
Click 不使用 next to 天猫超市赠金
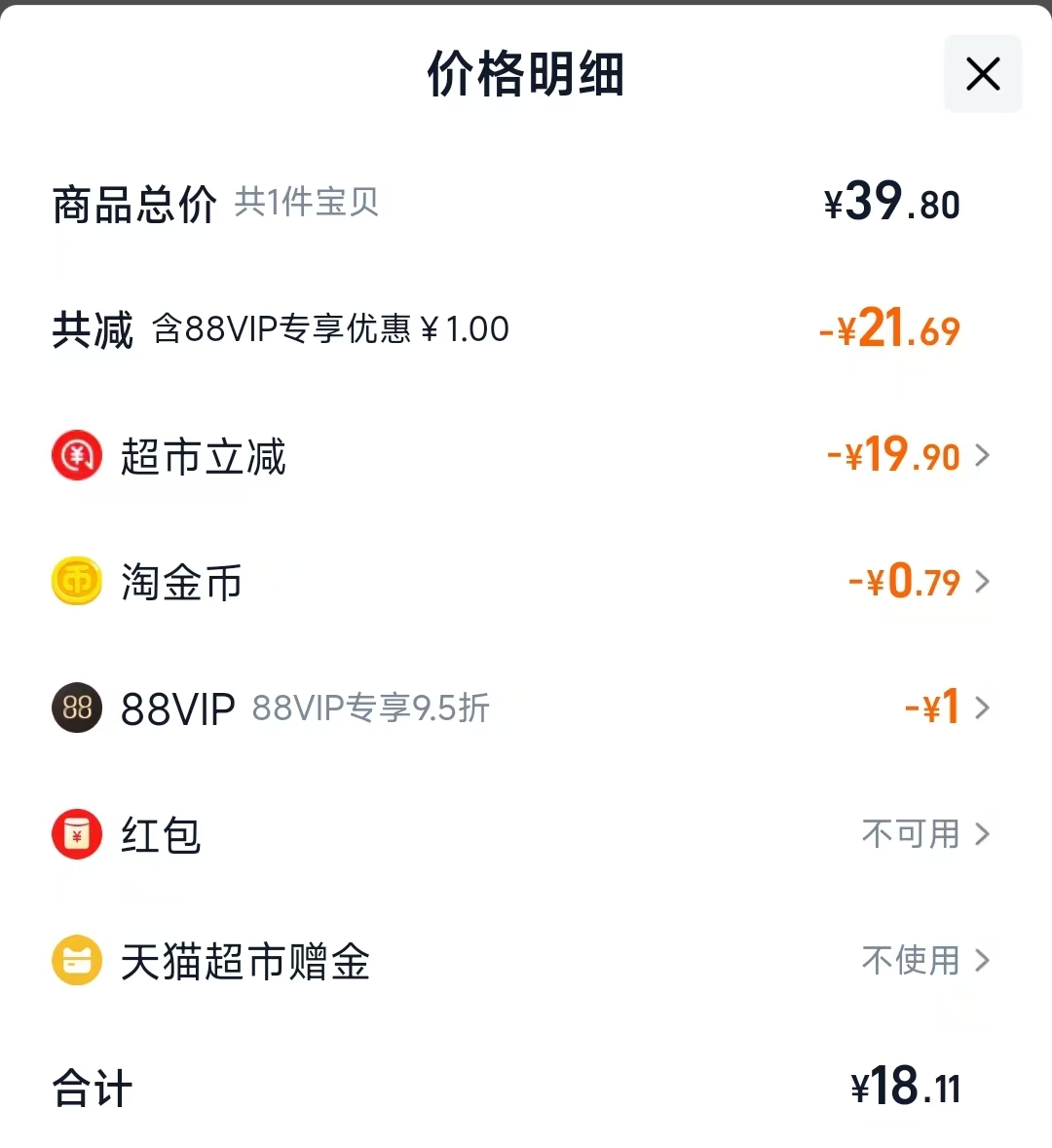click(909, 960)
